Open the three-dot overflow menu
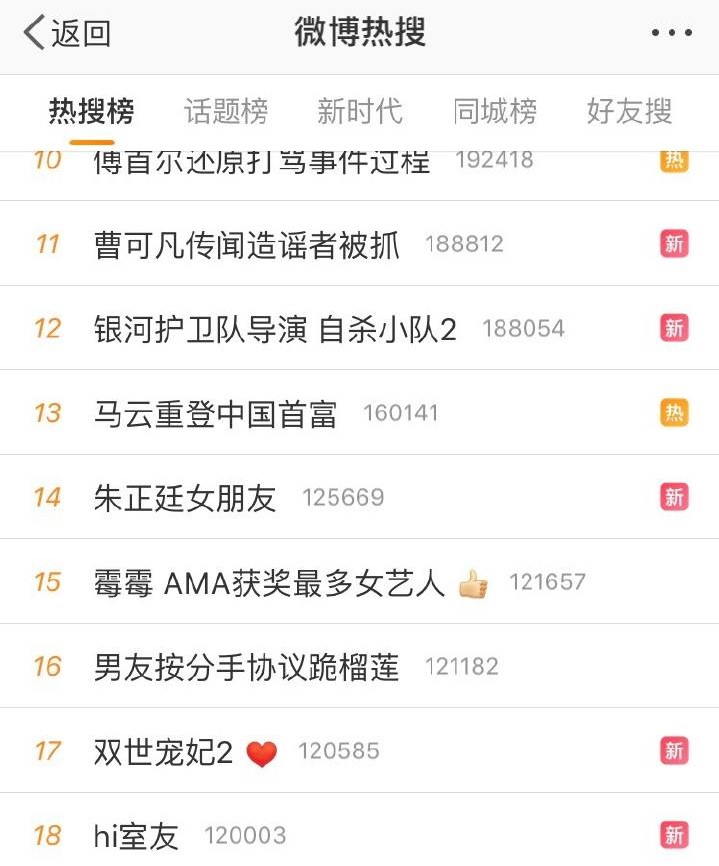719x866 pixels. (x=670, y=33)
